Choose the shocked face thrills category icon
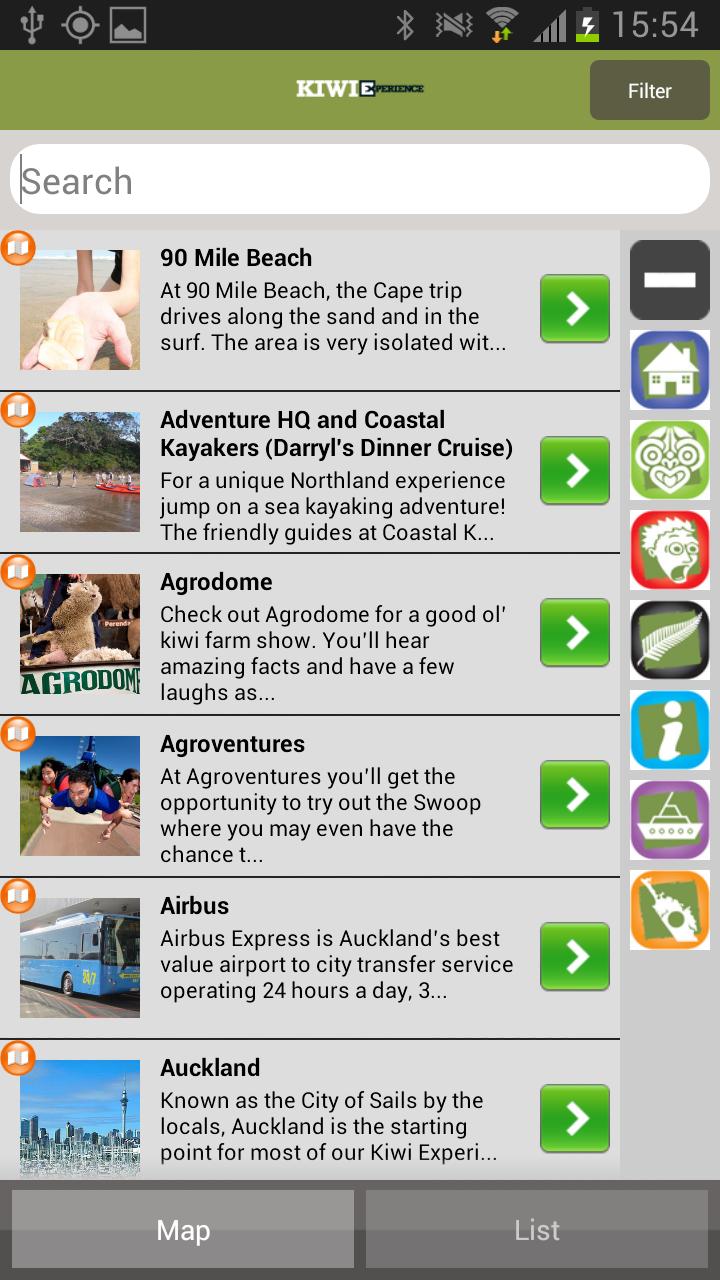This screenshot has width=720, height=1280. [669, 549]
